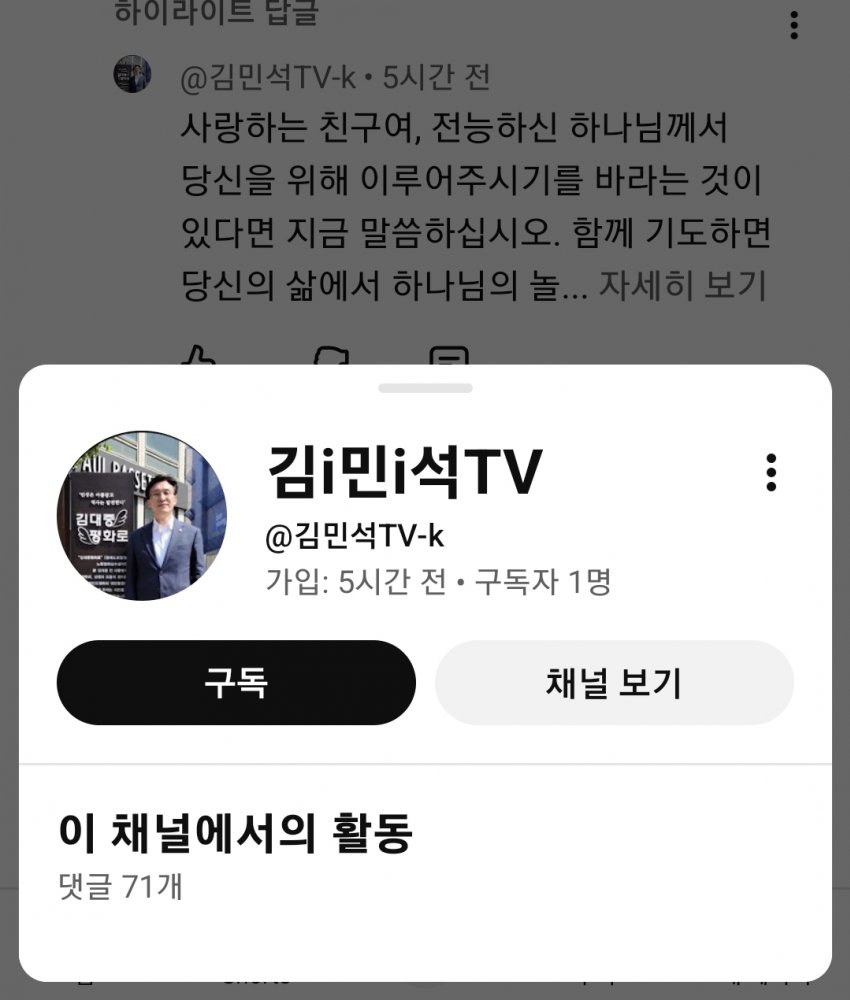This screenshot has width=850, height=1000.
Task: Expand the comment with 자세히 보기
Action: click(x=682, y=286)
